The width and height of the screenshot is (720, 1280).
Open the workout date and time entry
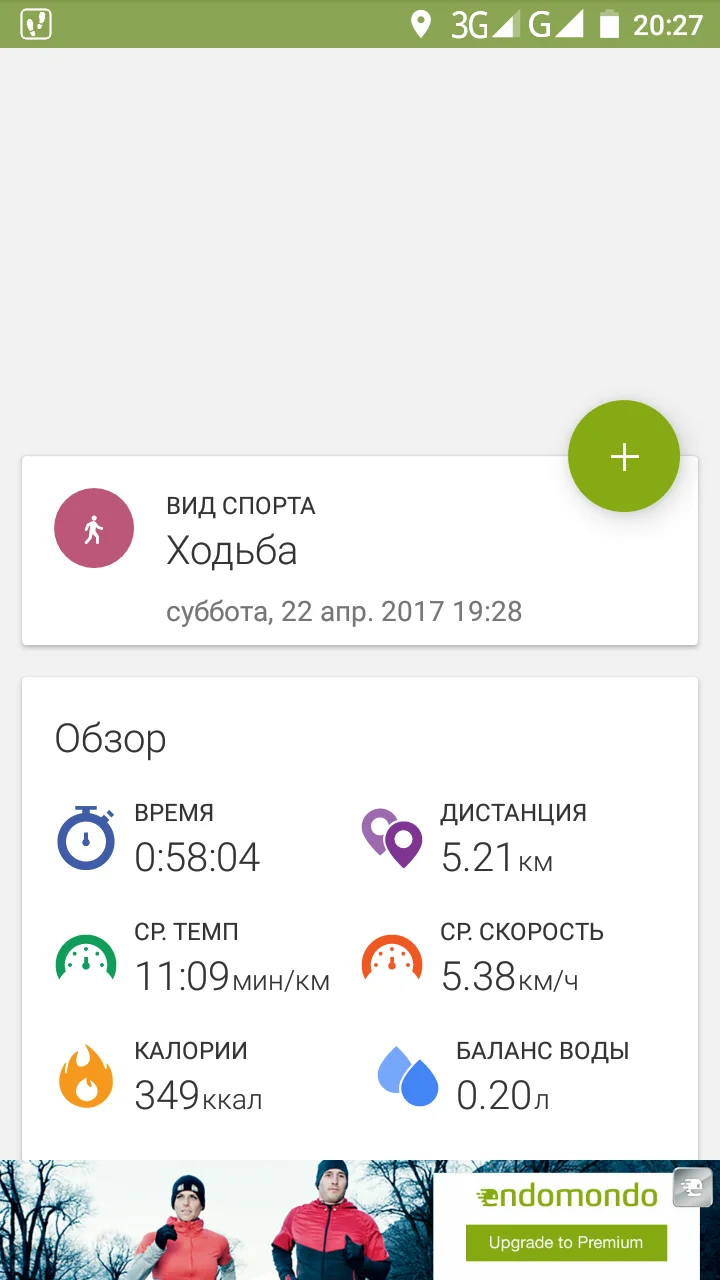(x=343, y=611)
